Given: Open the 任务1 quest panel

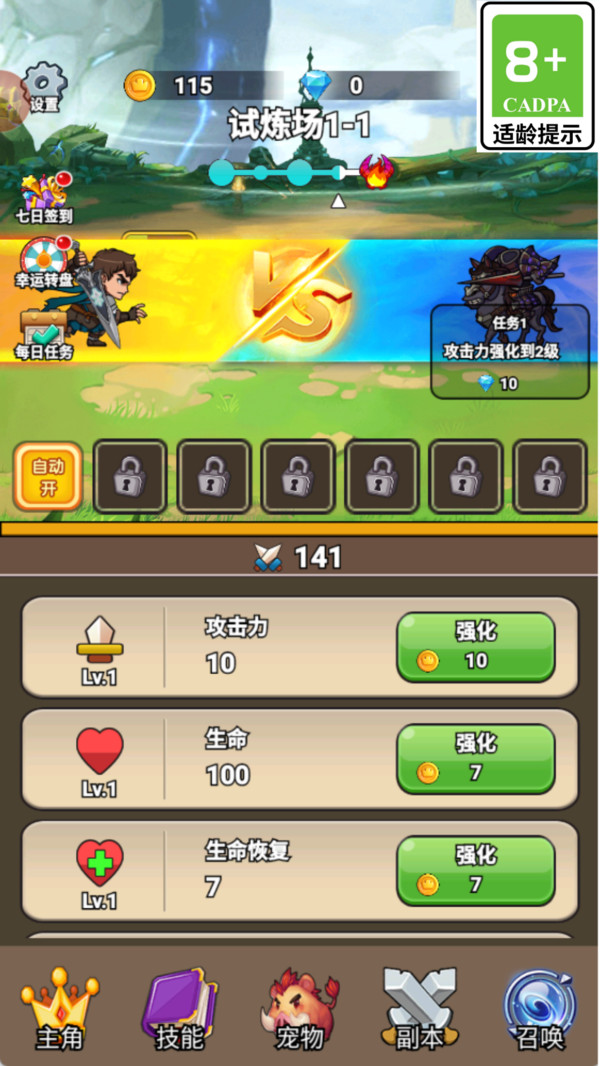Looking at the screenshot, I should 509,352.
